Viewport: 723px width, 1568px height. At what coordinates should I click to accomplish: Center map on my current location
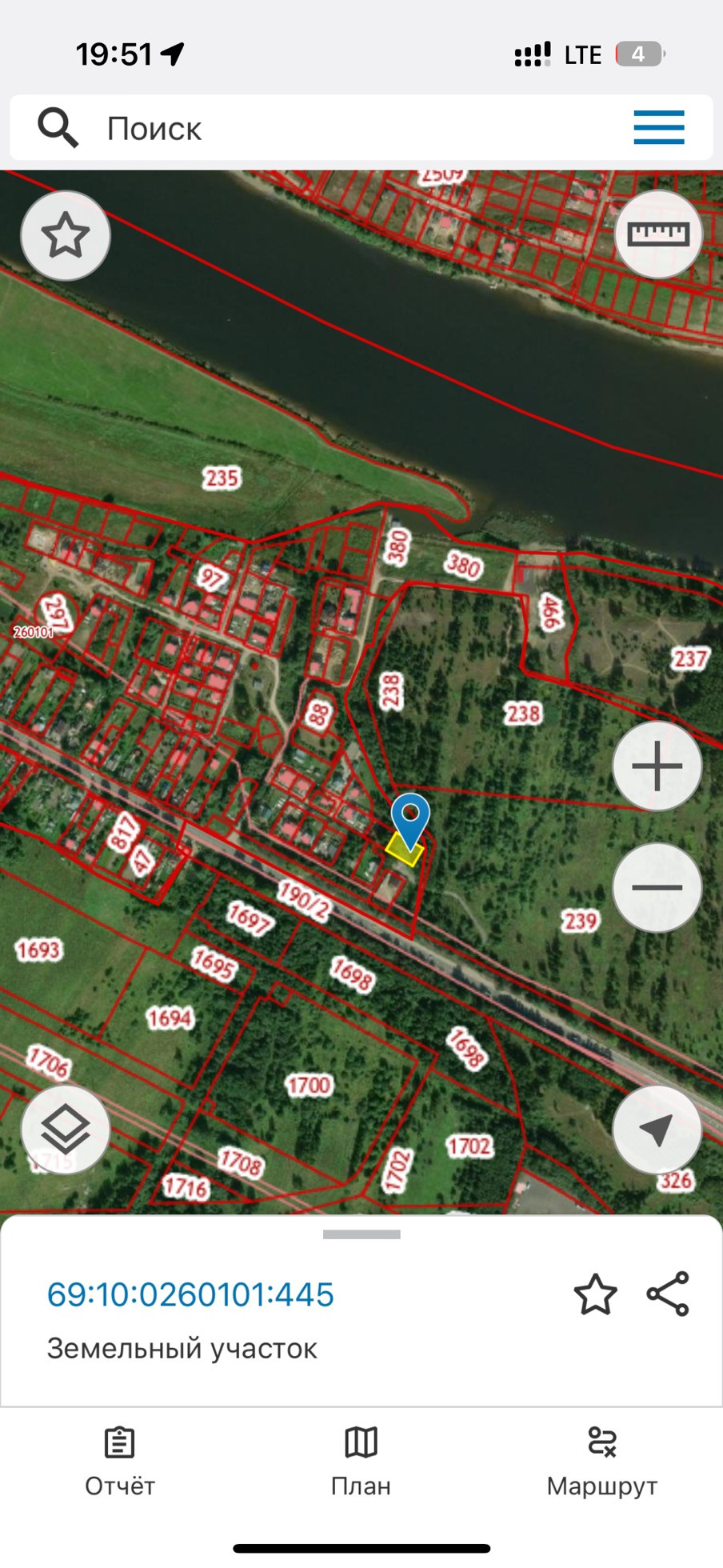[x=657, y=1129]
